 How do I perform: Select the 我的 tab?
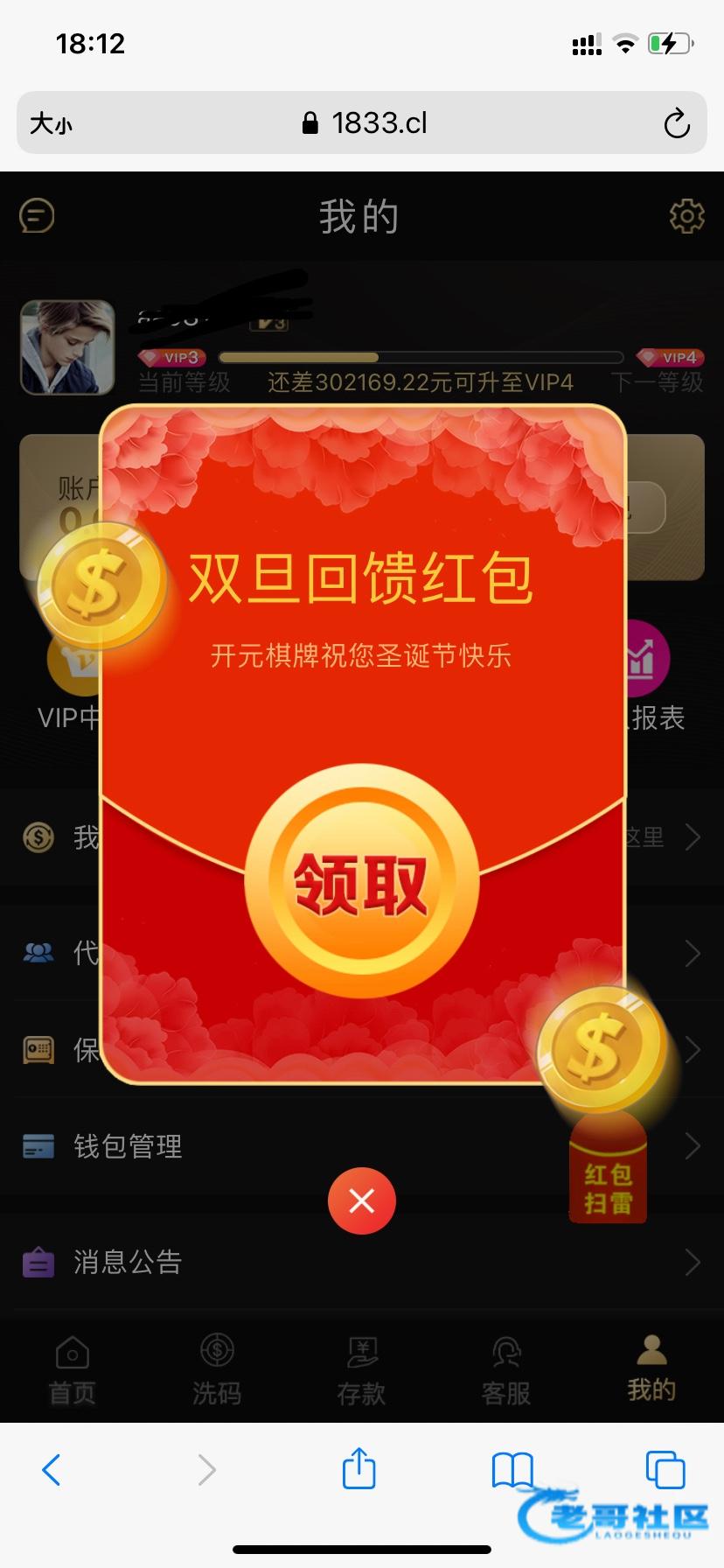[x=651, y=1369]
